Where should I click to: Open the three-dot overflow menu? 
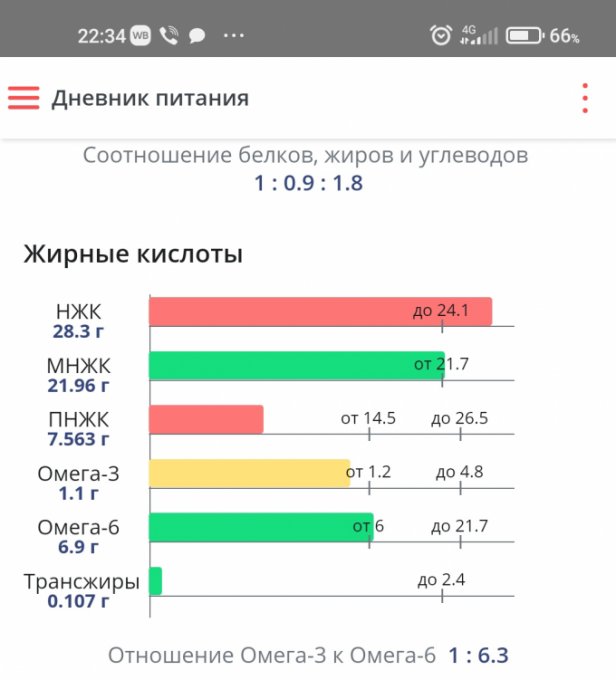tap(585, 98)
